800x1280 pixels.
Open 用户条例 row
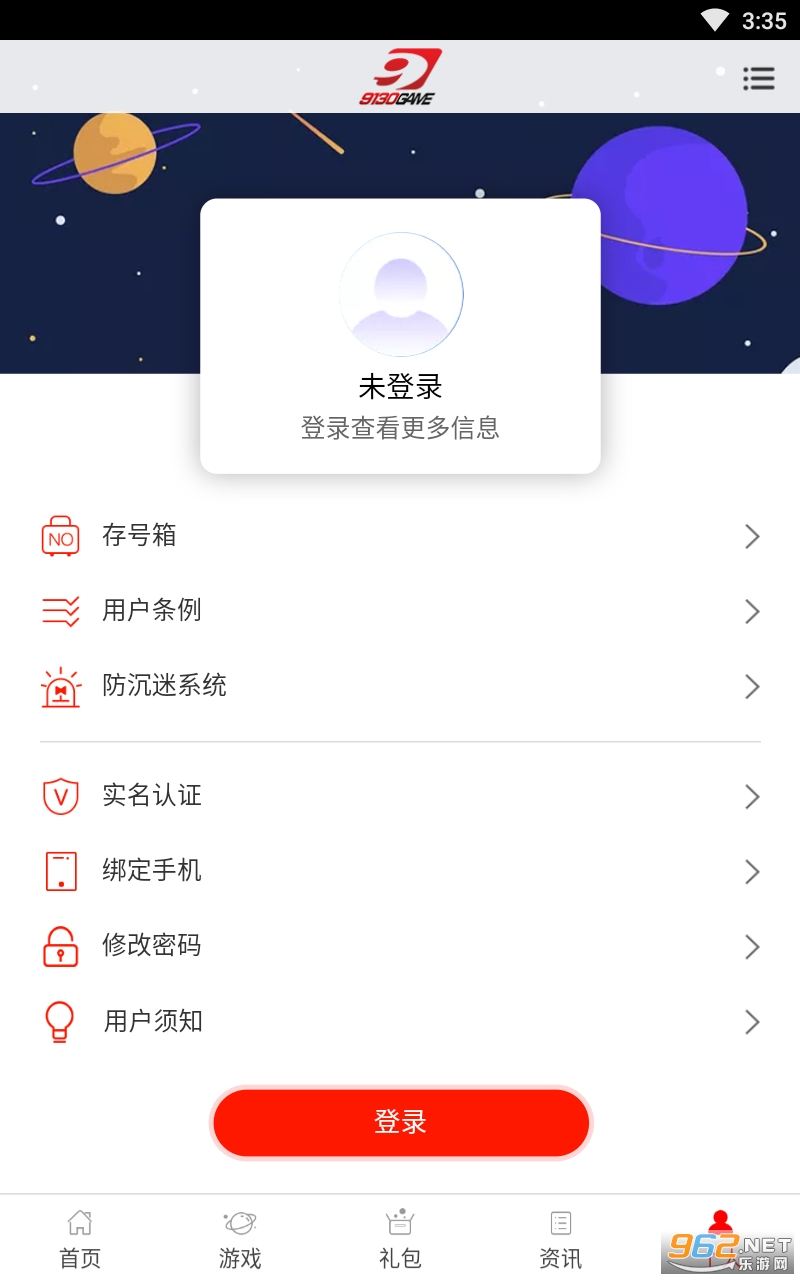(x=400, y=611)
